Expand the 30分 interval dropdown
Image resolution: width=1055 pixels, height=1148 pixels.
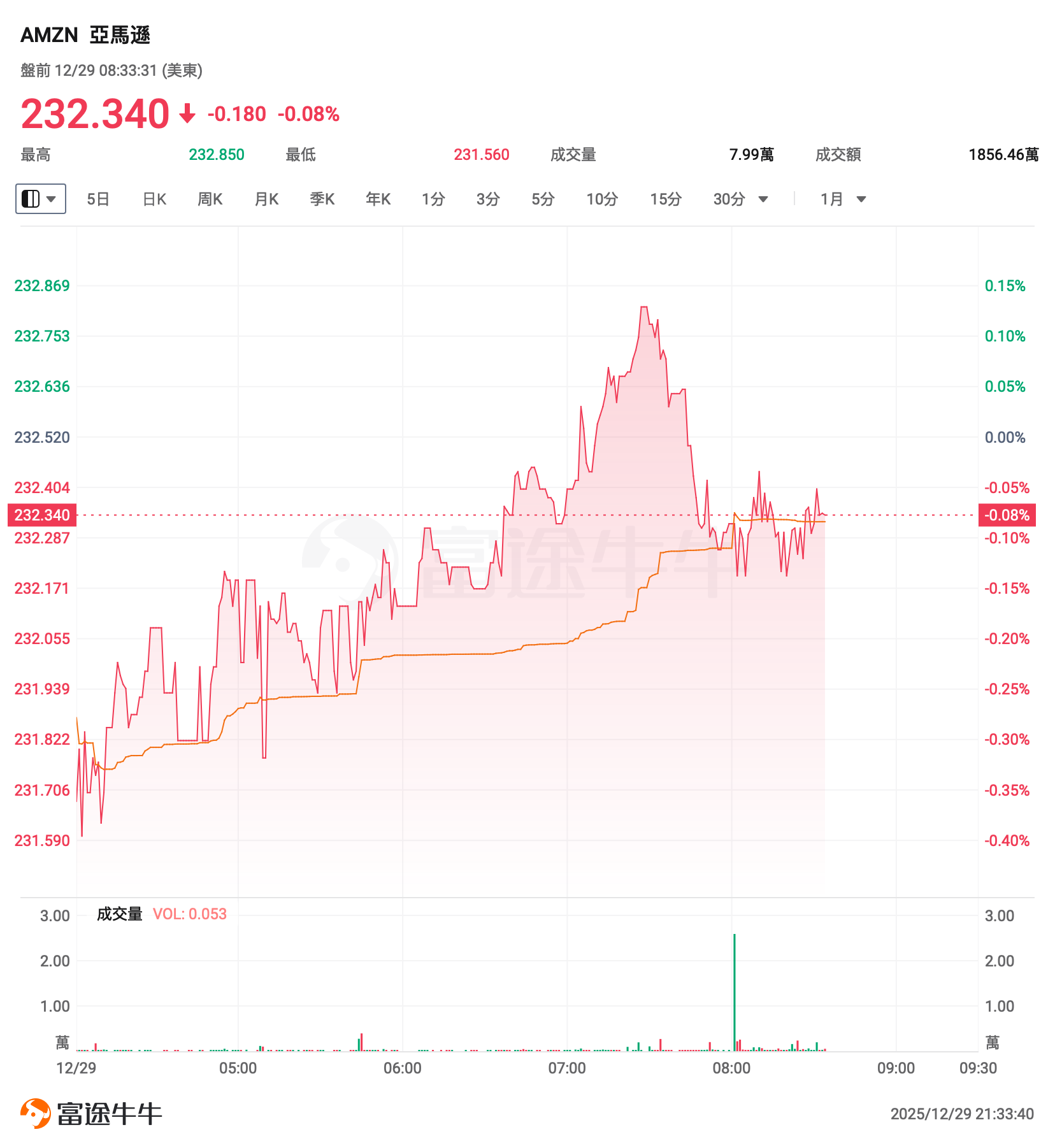coord(740,199)
